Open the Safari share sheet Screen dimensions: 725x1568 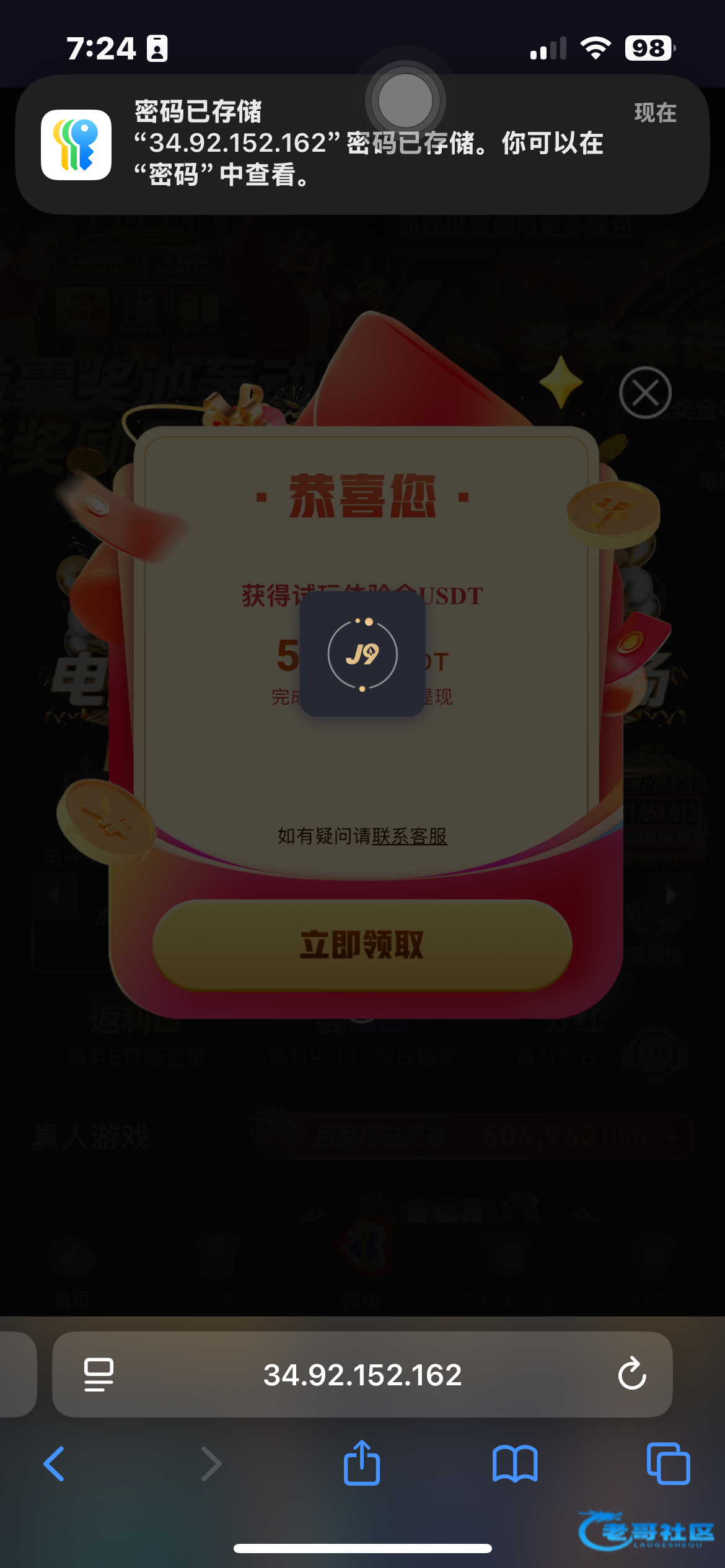click(x=362, y=1464)
